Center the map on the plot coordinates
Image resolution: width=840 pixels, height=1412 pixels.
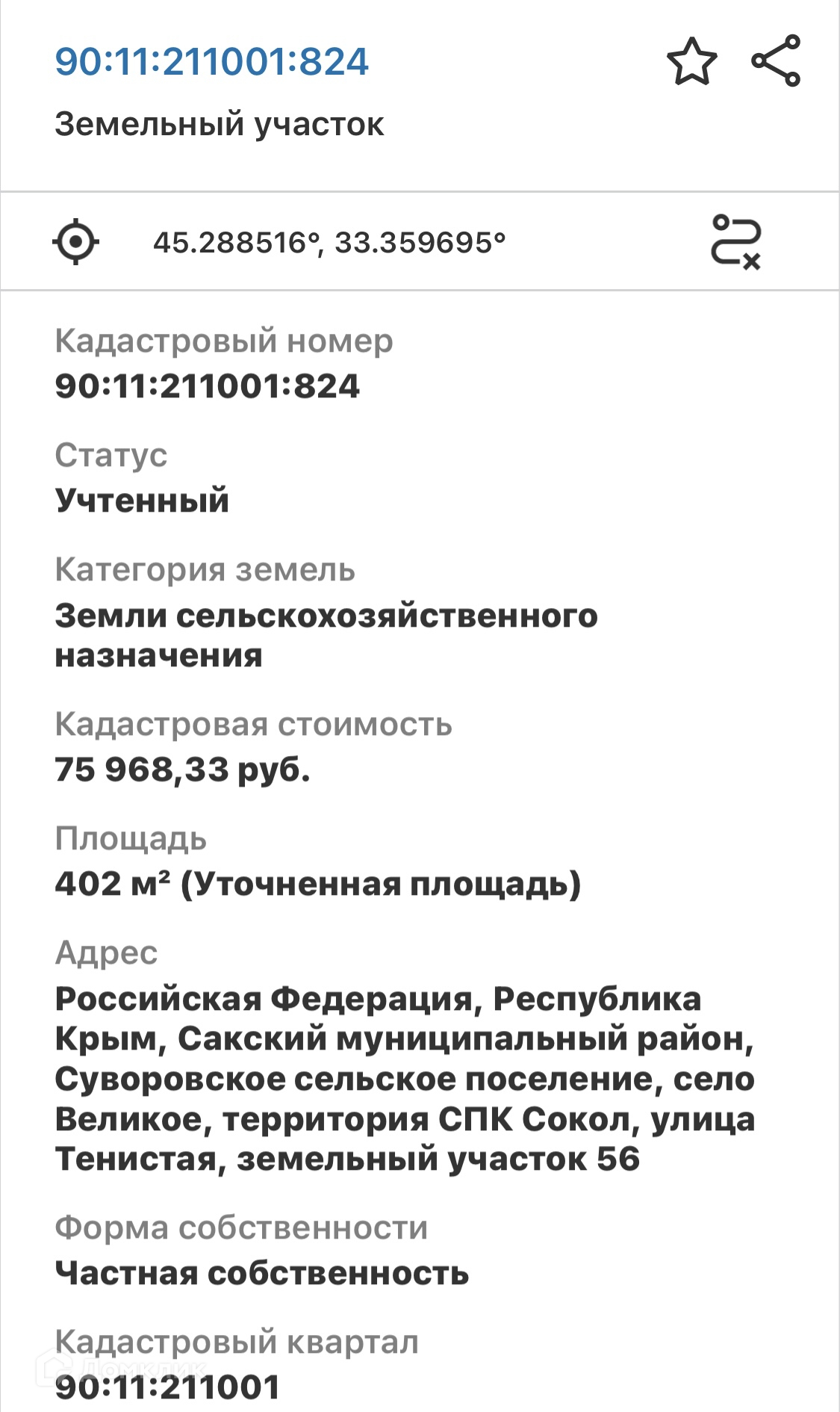76,242
